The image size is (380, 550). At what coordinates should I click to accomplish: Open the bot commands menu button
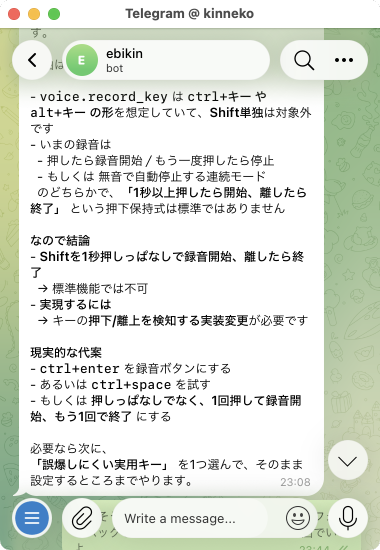point(32,518)
